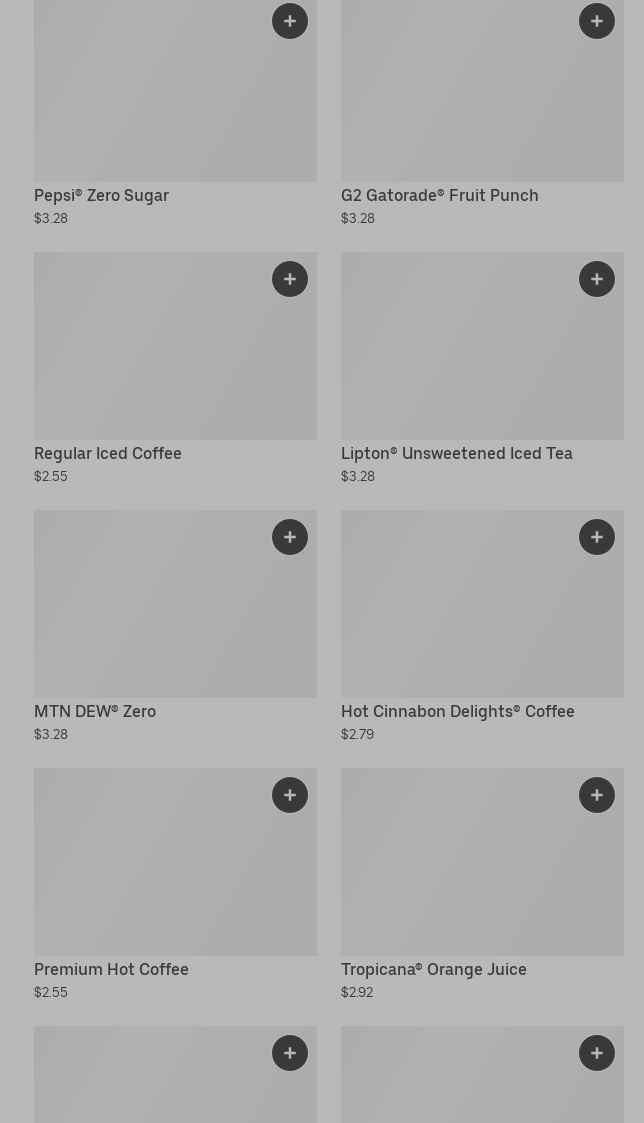This screenshot has width=644, height=1123.
Task: Add Regular Iced Coffee to order
Action: click(290, 279)
